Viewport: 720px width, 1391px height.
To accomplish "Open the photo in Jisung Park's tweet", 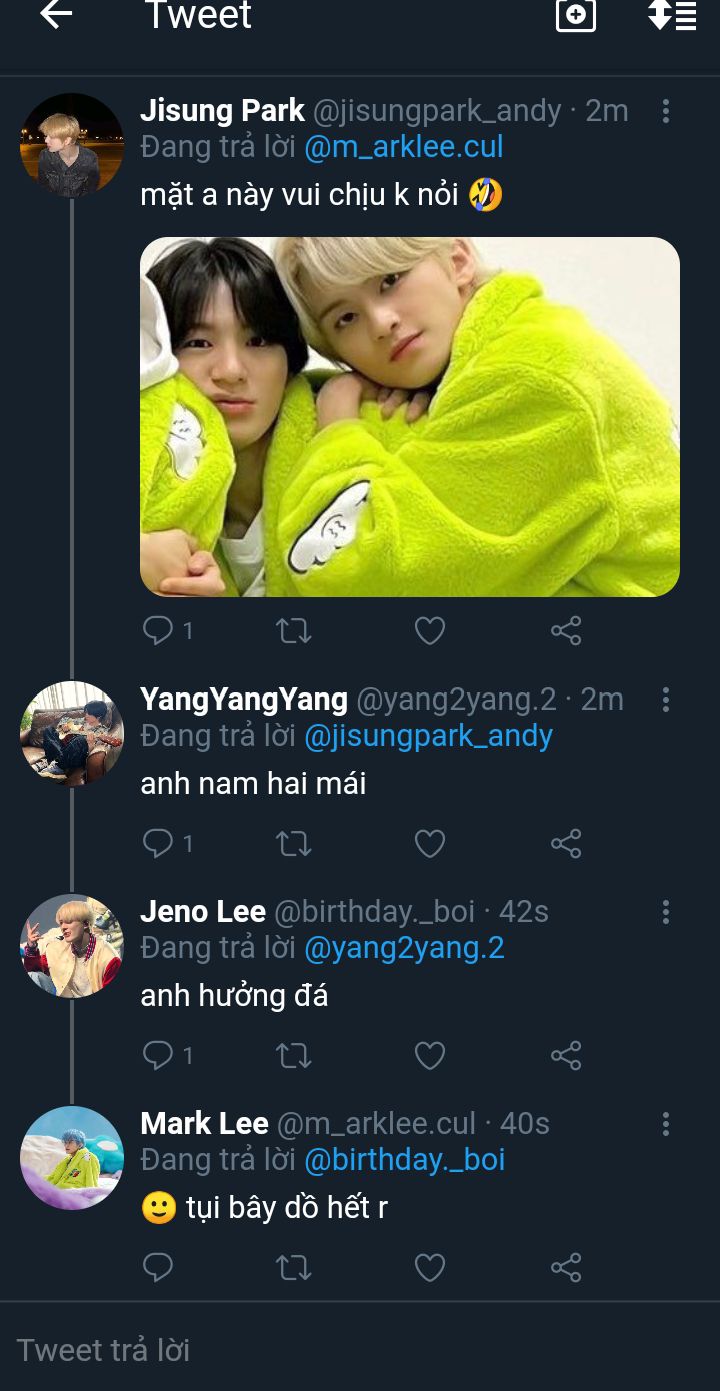I will [410, 416].
